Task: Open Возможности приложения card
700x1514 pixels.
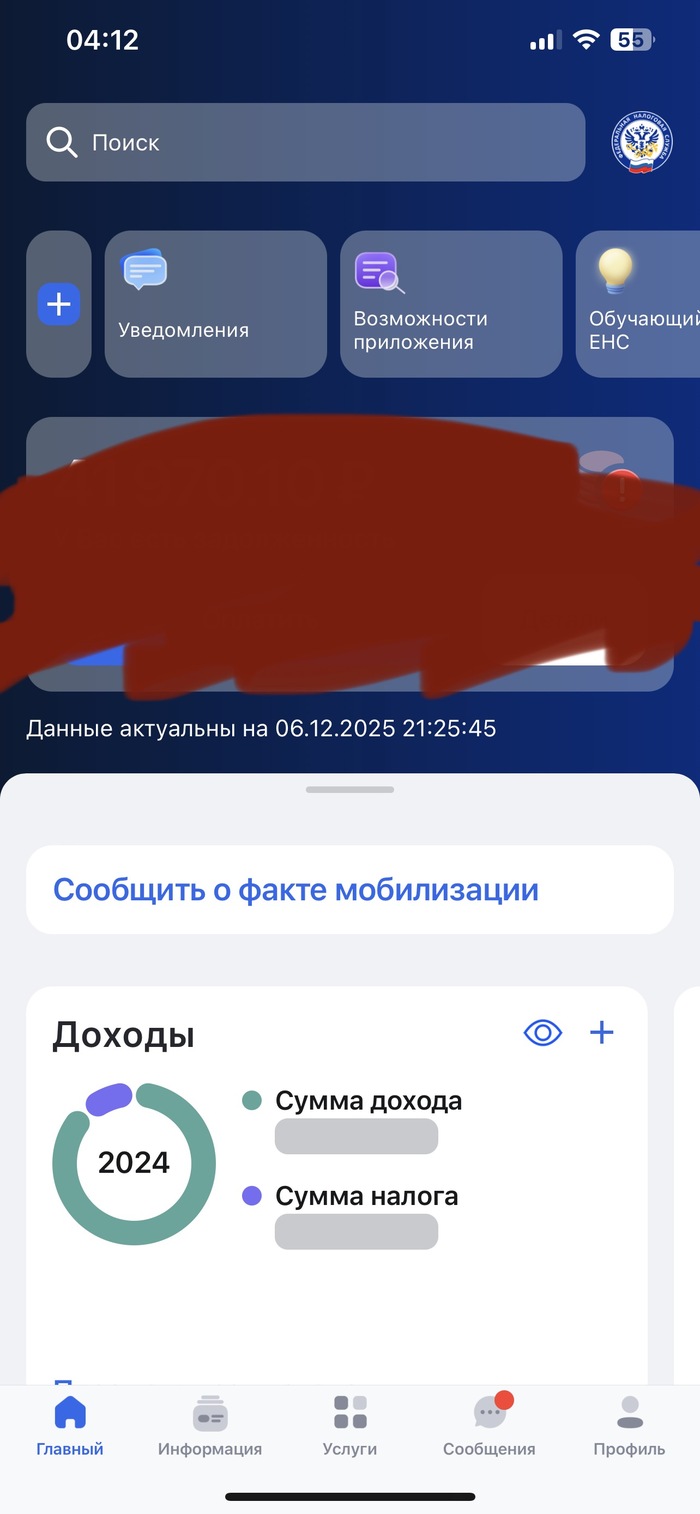Action: click(x=451, y=304)
